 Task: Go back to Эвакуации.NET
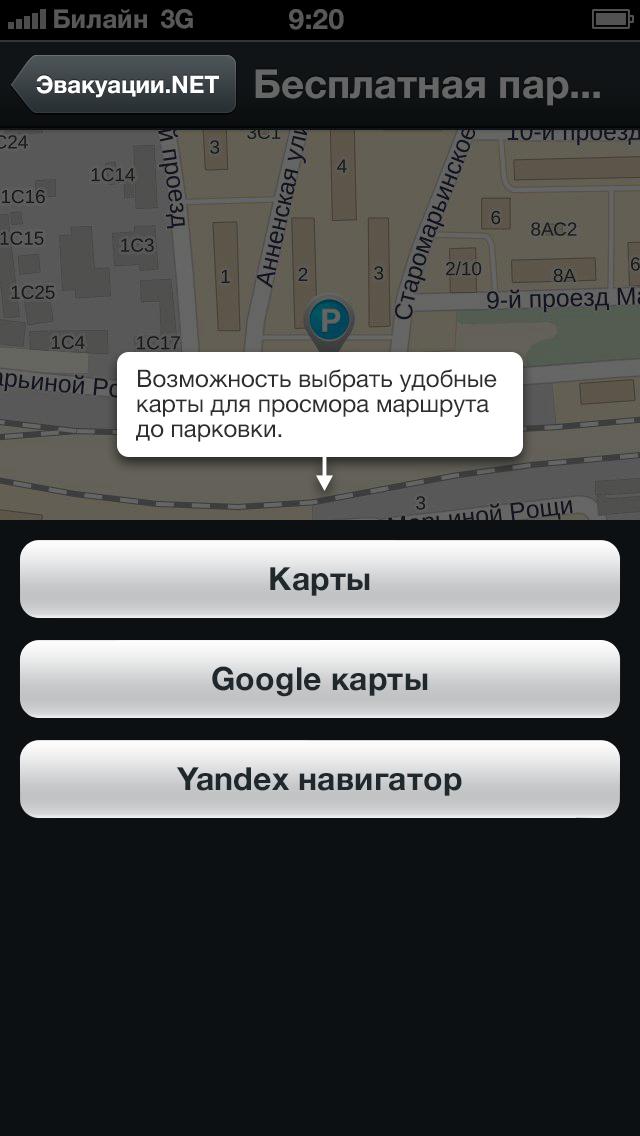[x=125, y=85]
